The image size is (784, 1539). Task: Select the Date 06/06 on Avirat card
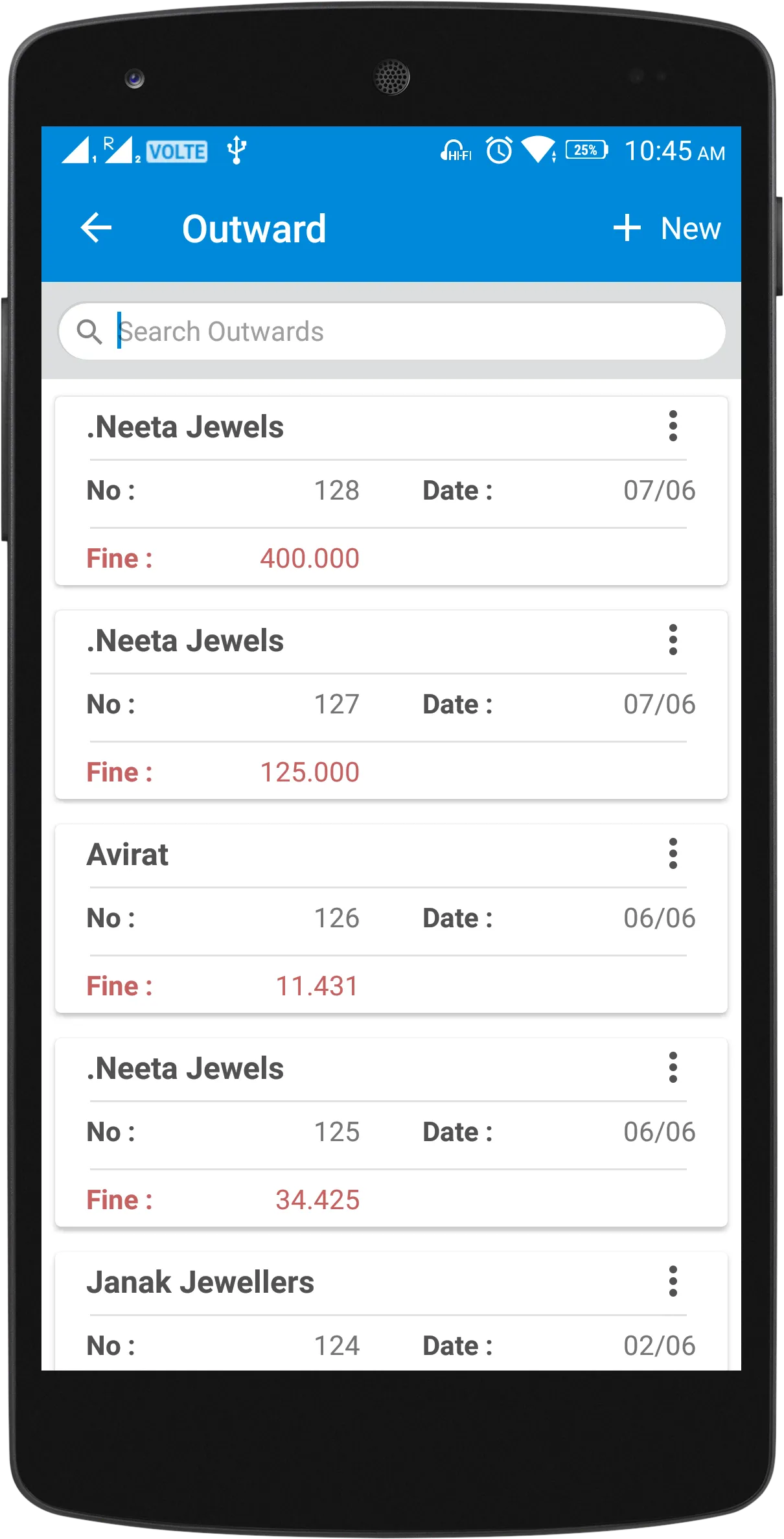tap(660, 918)
